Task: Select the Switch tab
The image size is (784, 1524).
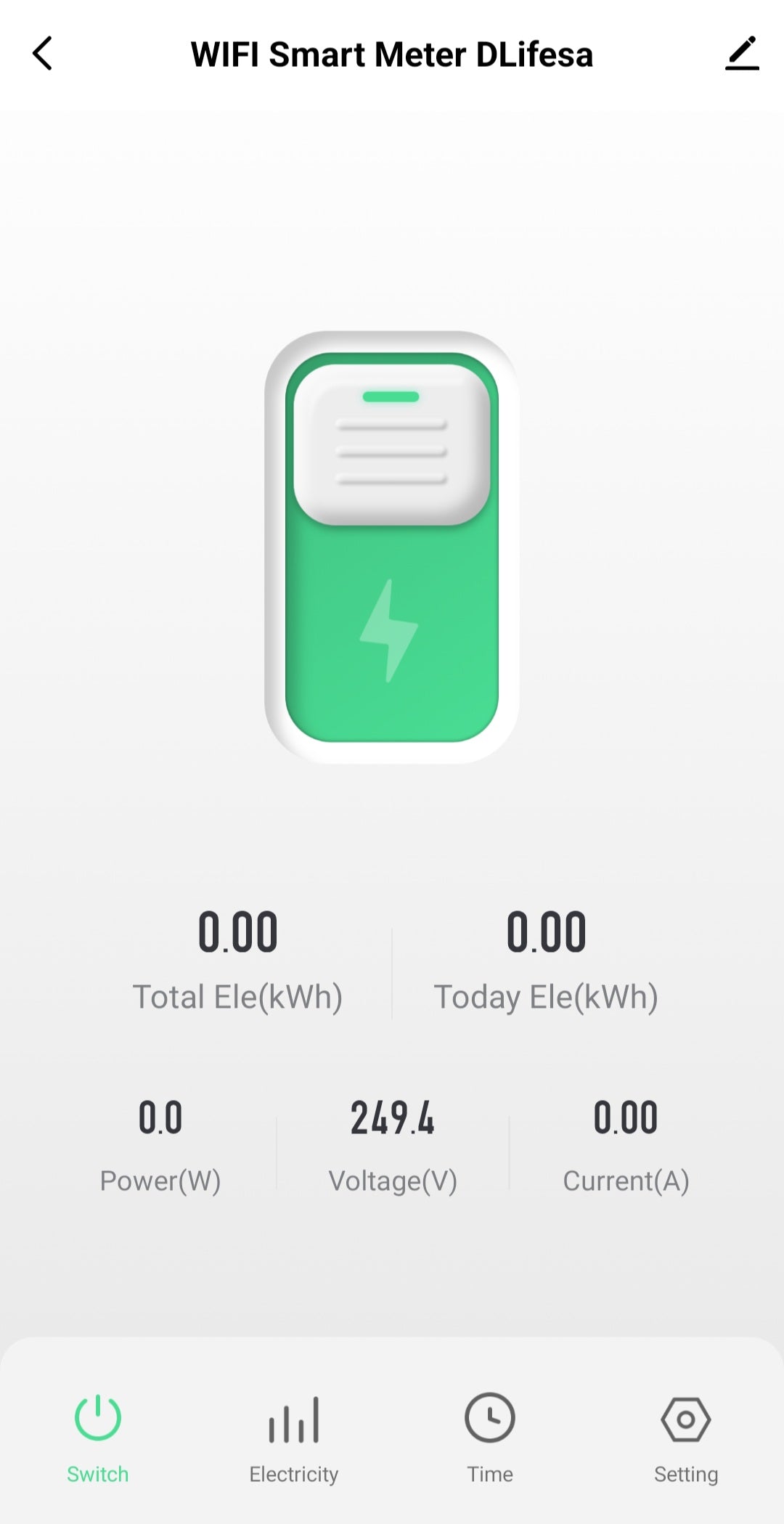Action: click(98, 1433)
